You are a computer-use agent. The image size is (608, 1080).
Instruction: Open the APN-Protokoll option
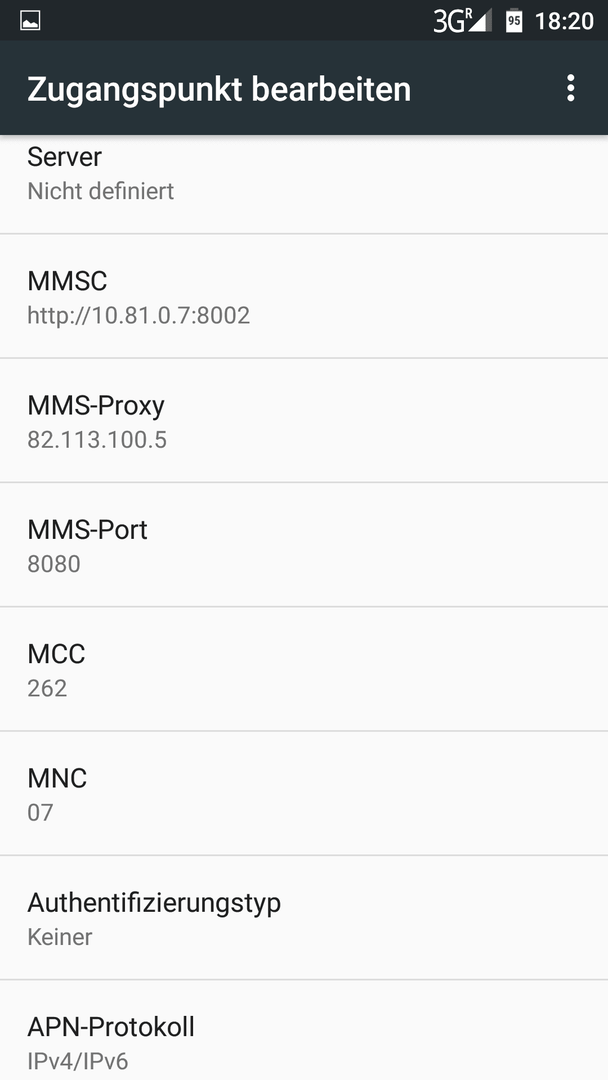pyautogui.click(x=304, y=1030)
